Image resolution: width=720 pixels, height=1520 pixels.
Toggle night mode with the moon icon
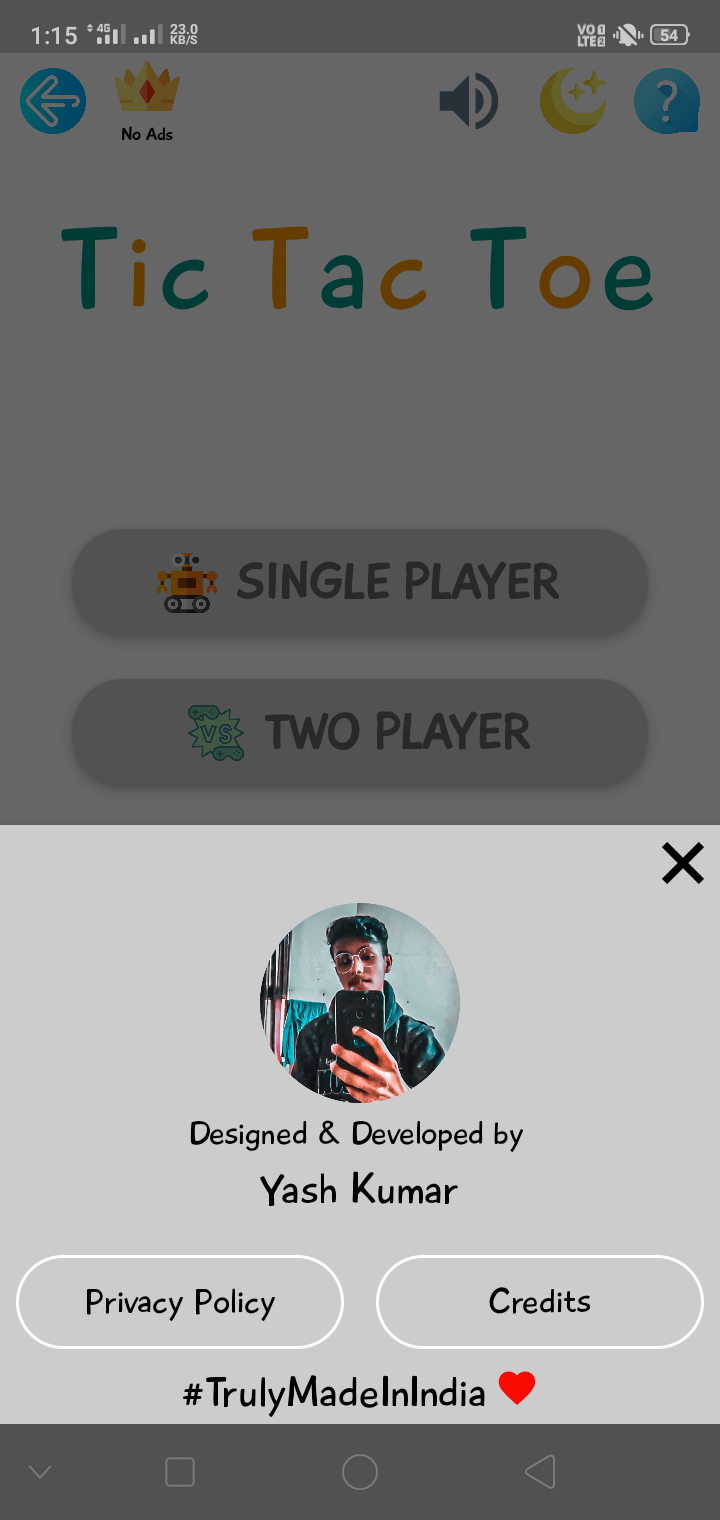pos(573,101)
